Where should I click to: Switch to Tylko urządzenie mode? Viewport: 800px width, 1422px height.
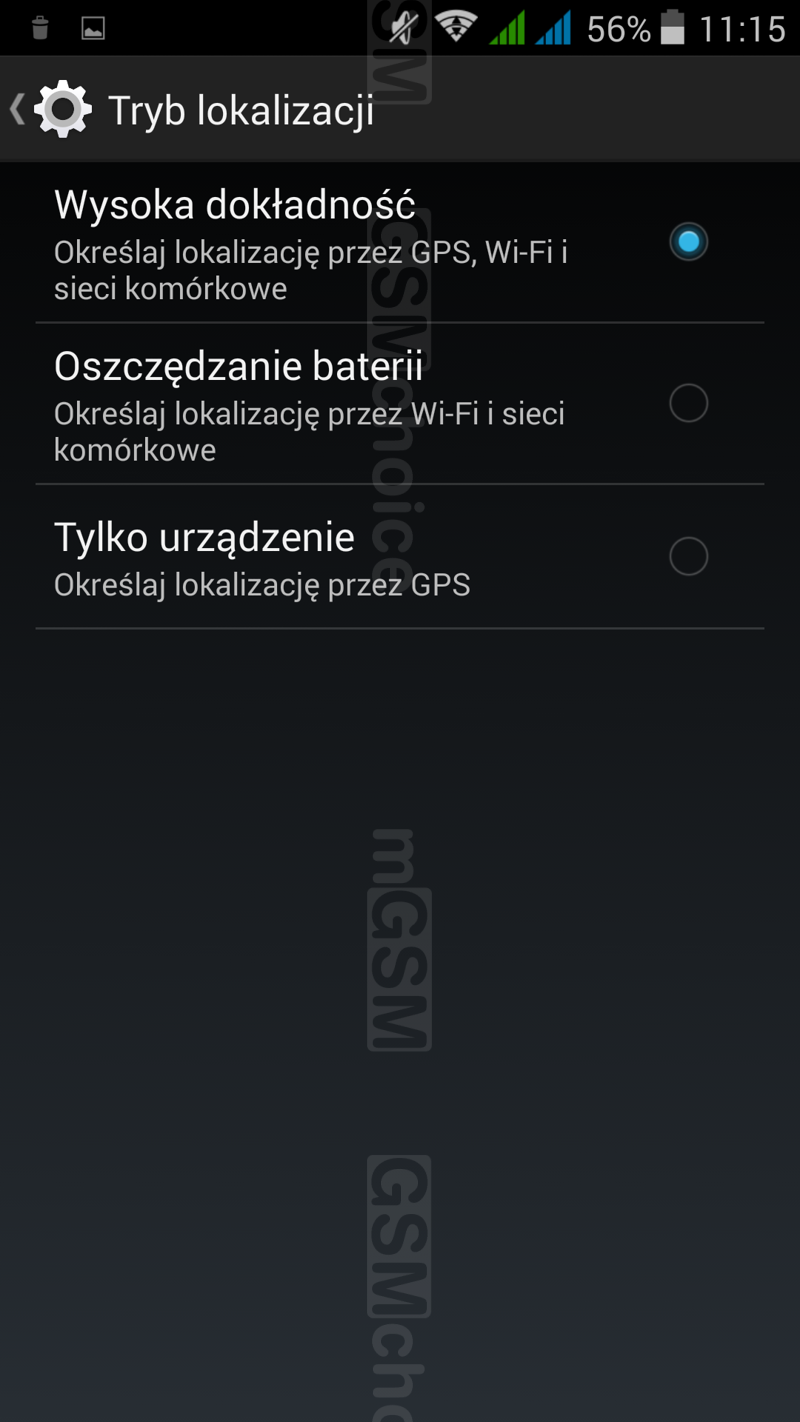tap(688, 557)
